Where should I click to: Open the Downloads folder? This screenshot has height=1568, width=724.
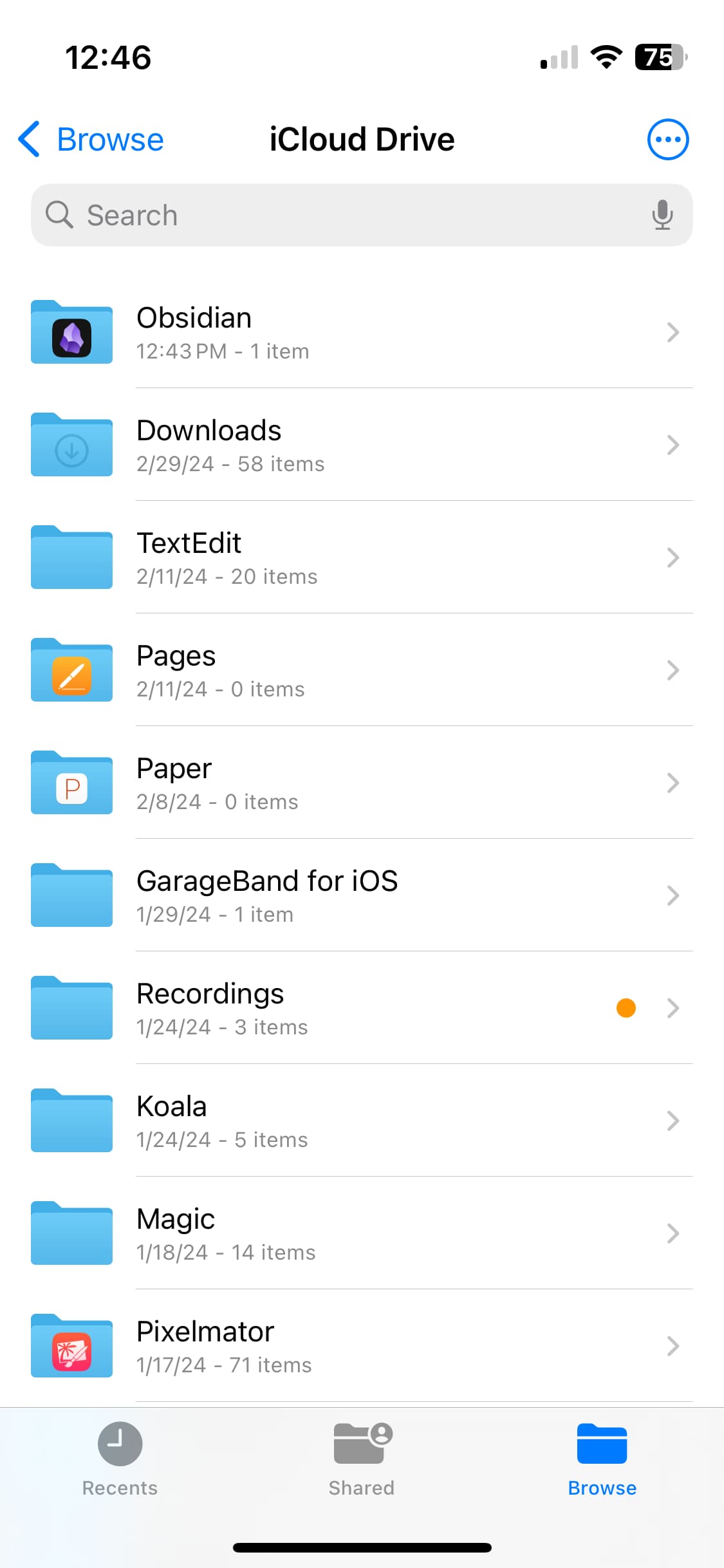pos(362,445)
